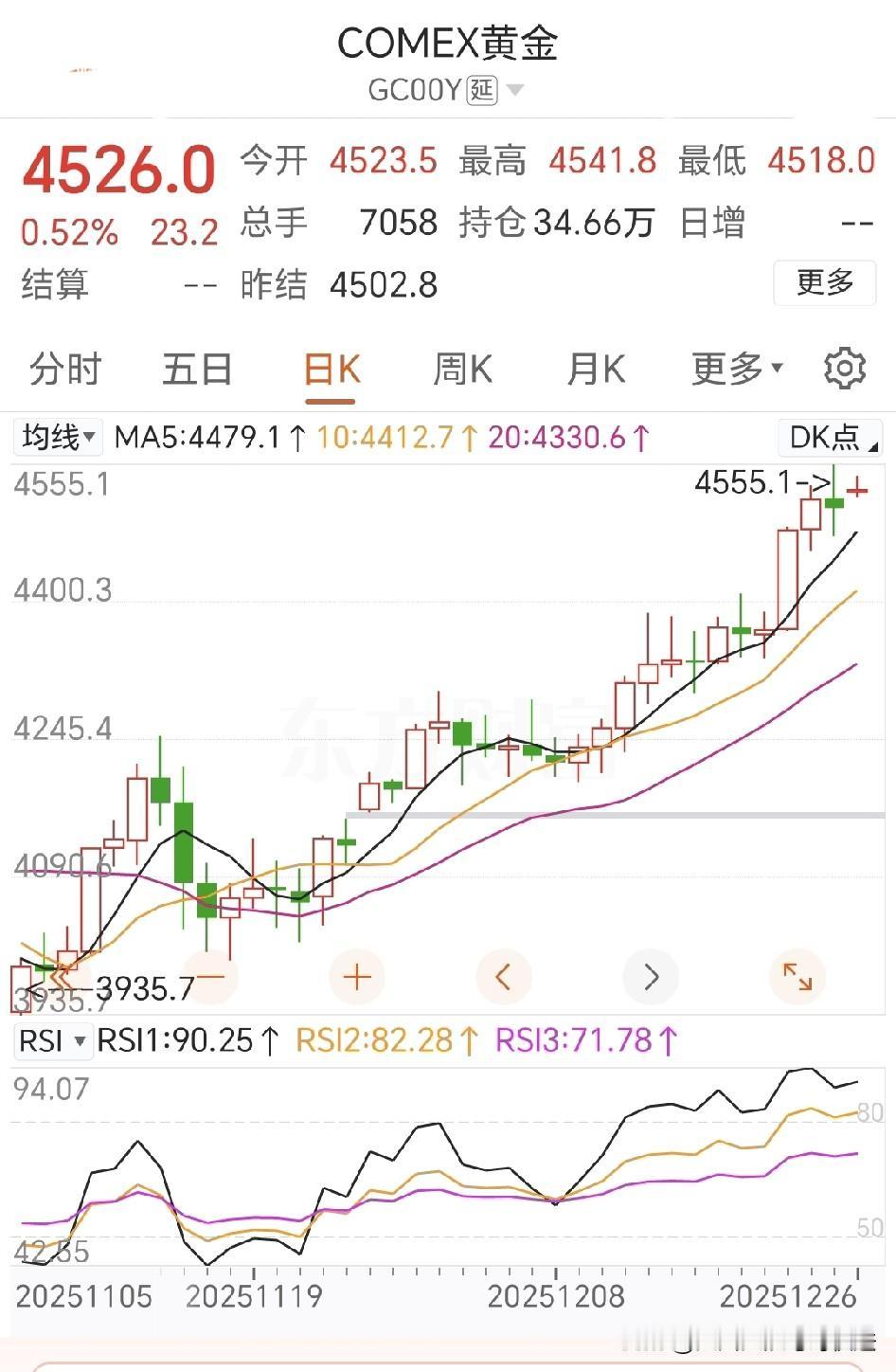The width and height of the screenshot is (896, 1372).
Task: Toggle the DK点 marker display
Action: click(x=827, y=438)
